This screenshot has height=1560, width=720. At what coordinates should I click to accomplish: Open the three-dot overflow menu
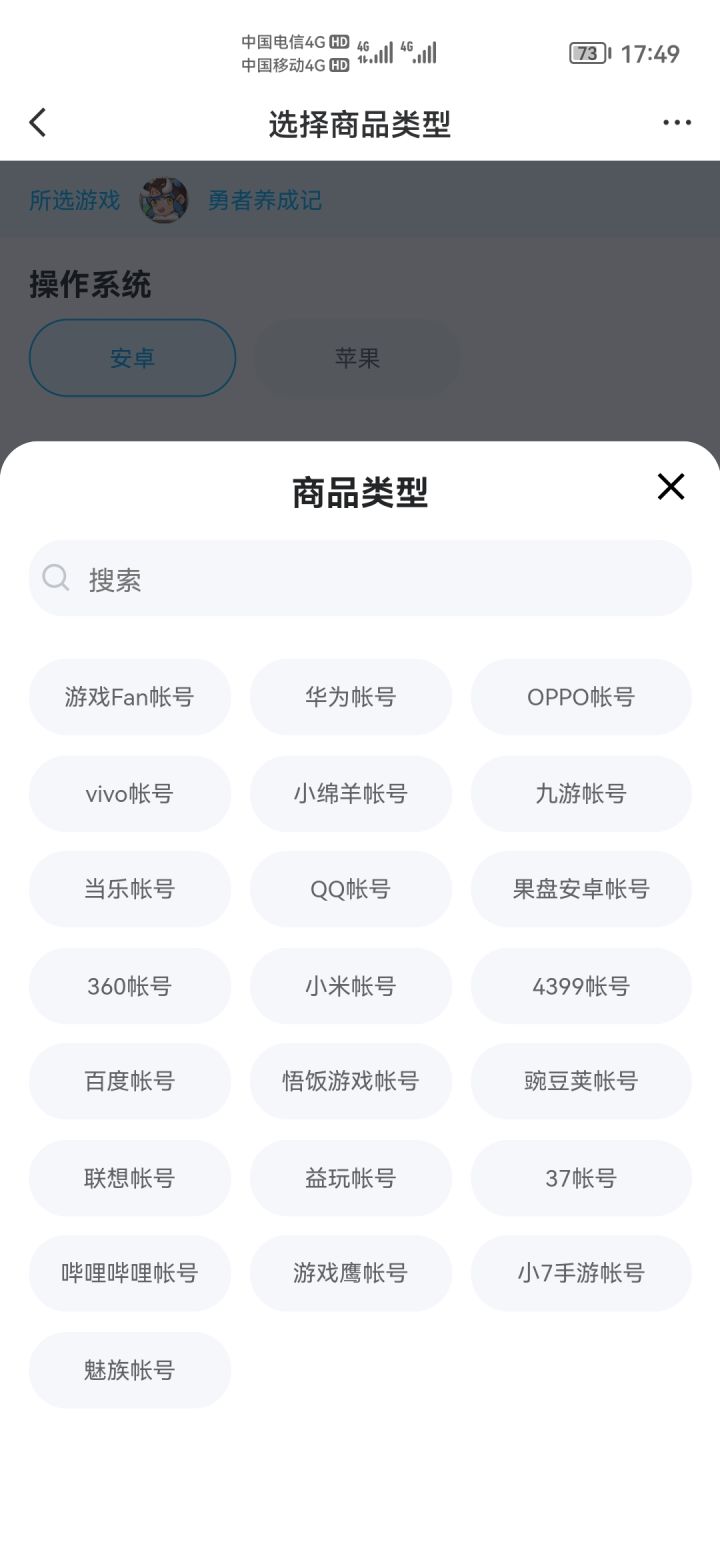677,123
